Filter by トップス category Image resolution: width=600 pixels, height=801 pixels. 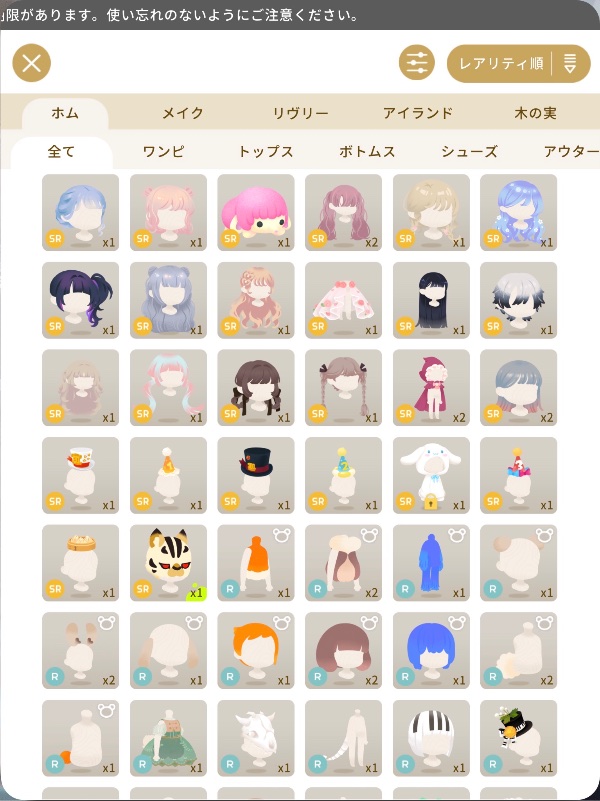tap(265, 152)
